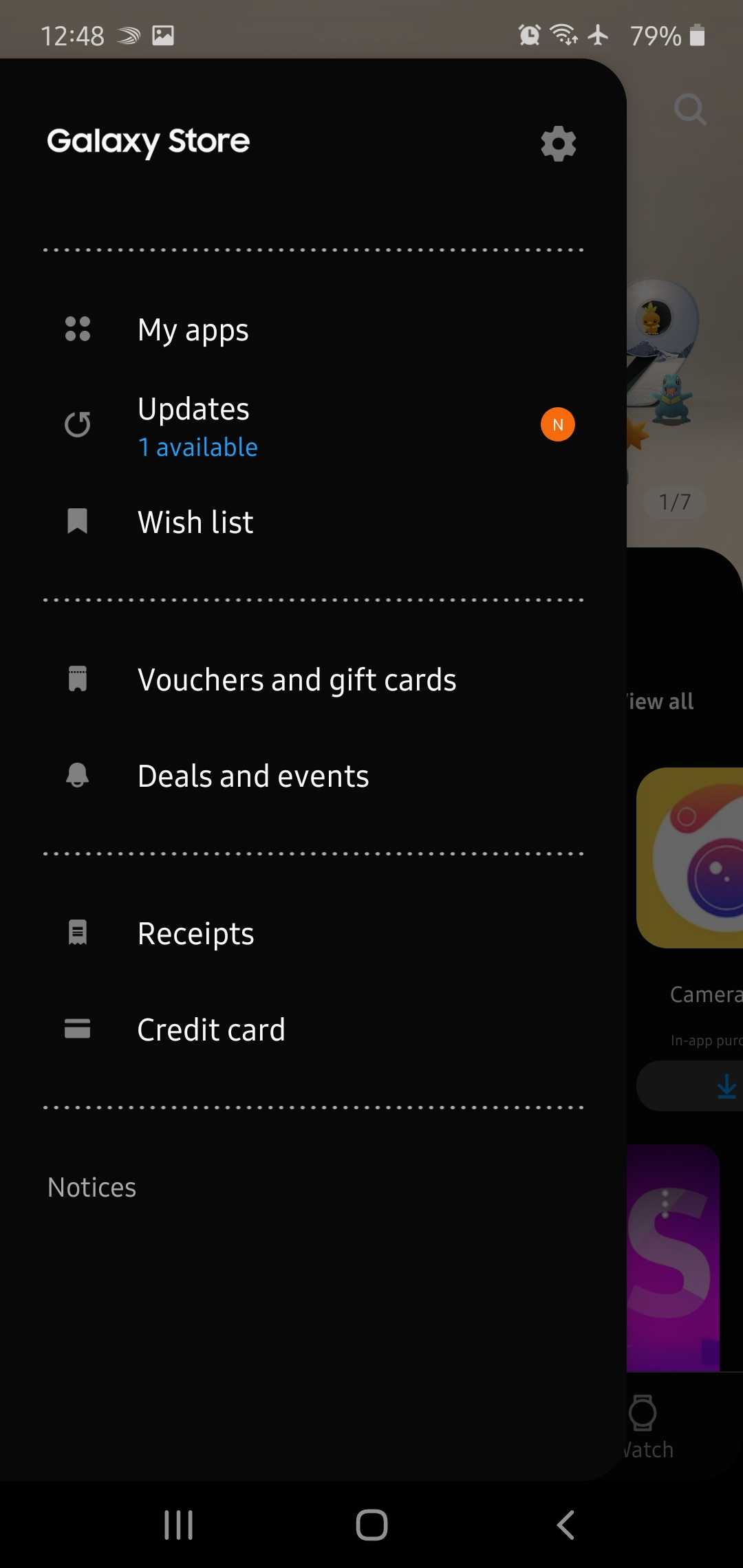View Deals and events
Viewport: 743px width, 1568px height.
click(x=253, y=776)
